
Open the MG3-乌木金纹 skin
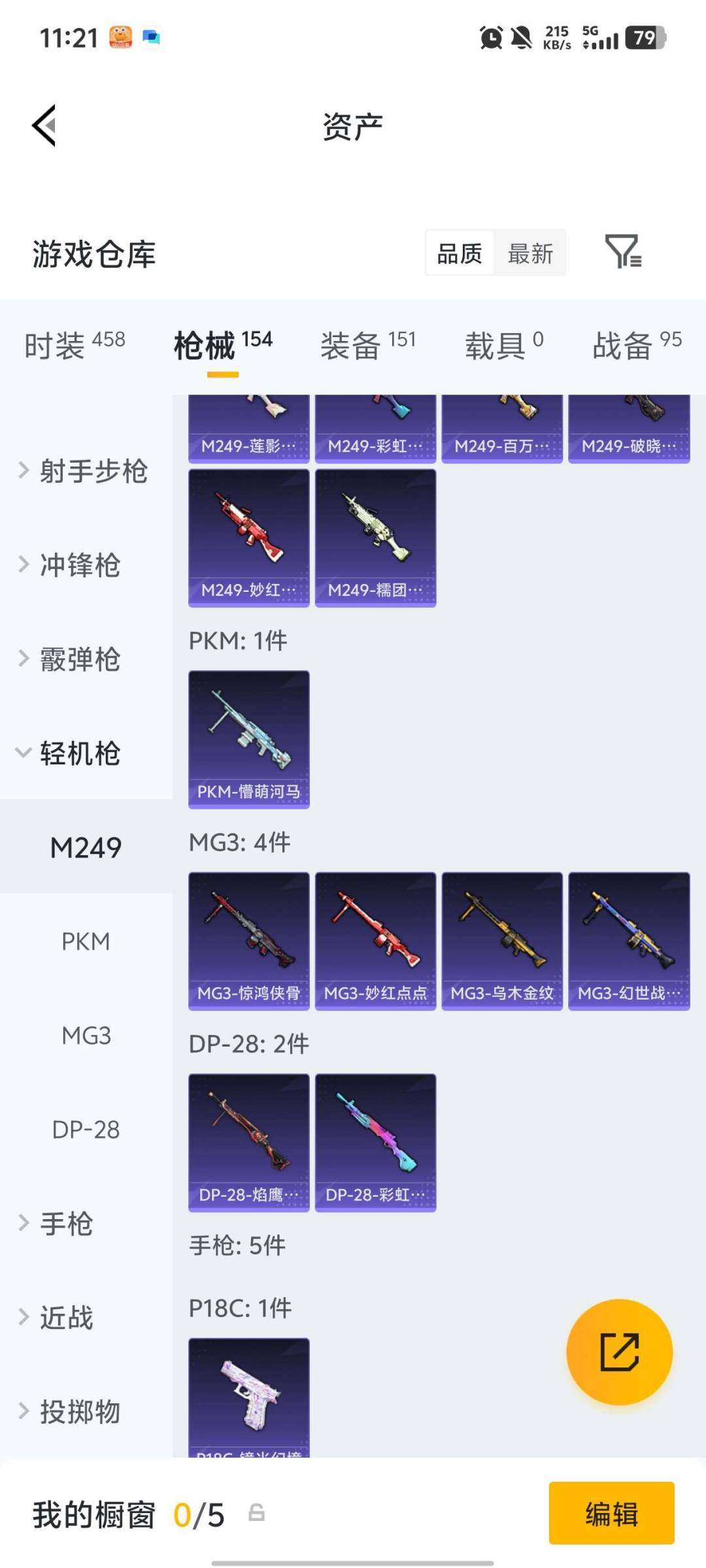(x=502, y=941)
